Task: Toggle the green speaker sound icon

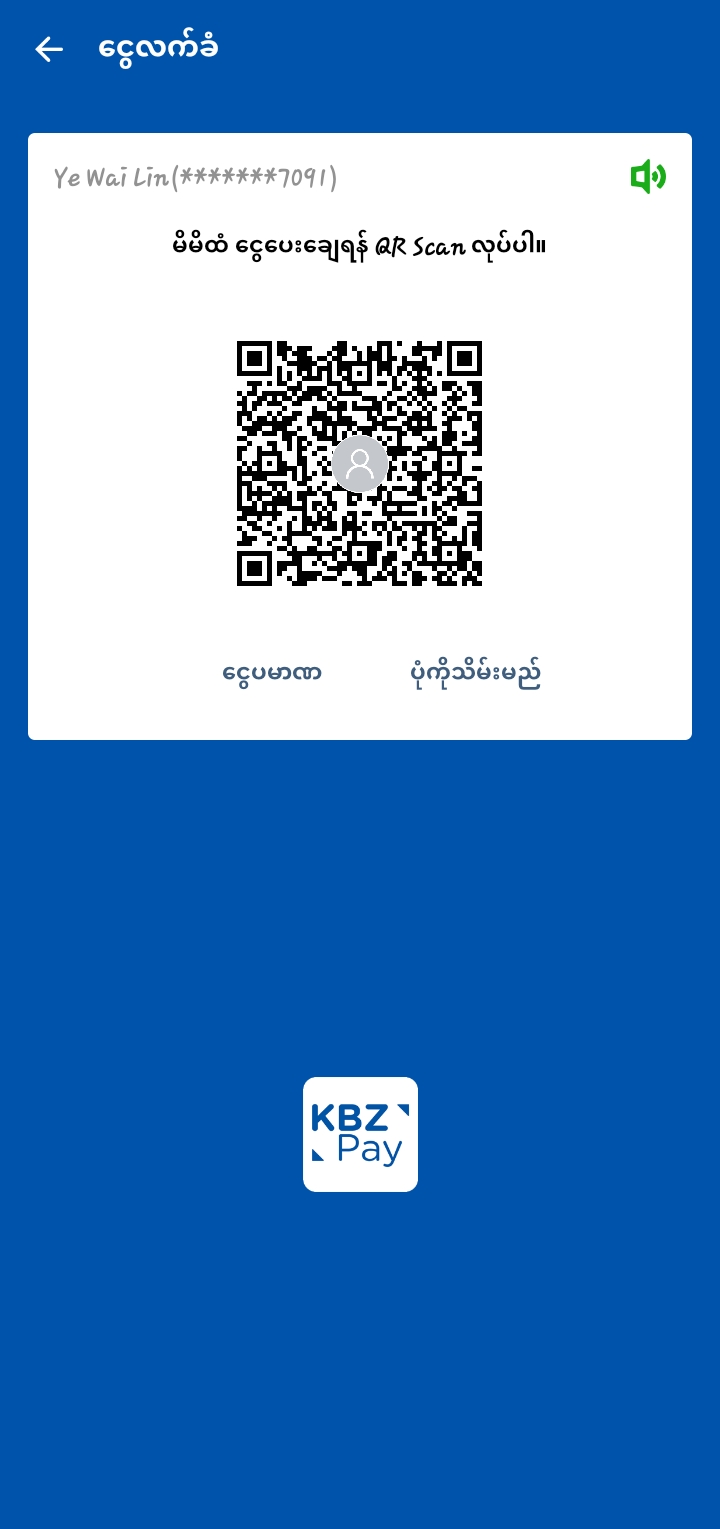Action: tap(648, 177)
